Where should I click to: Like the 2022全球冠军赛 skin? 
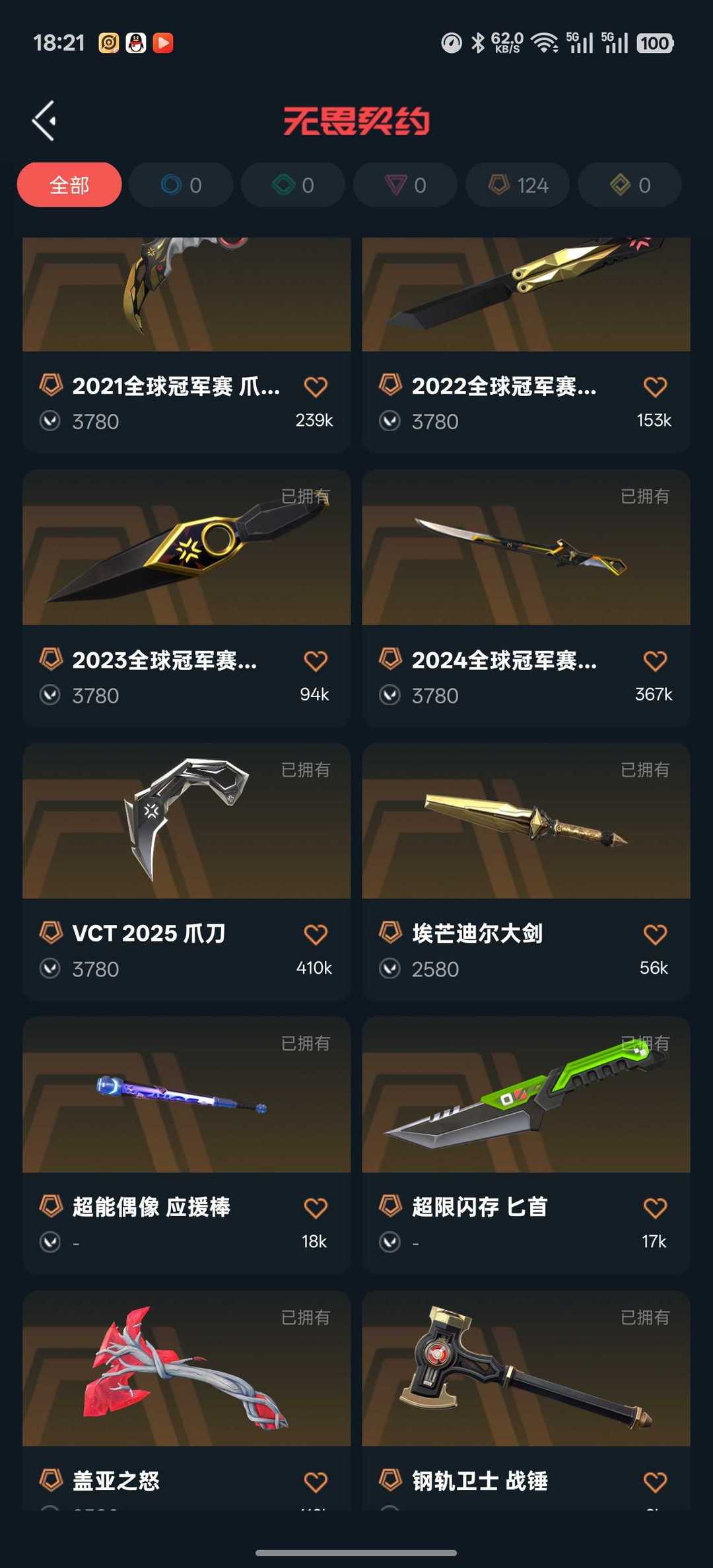click(x=655, y=387)
